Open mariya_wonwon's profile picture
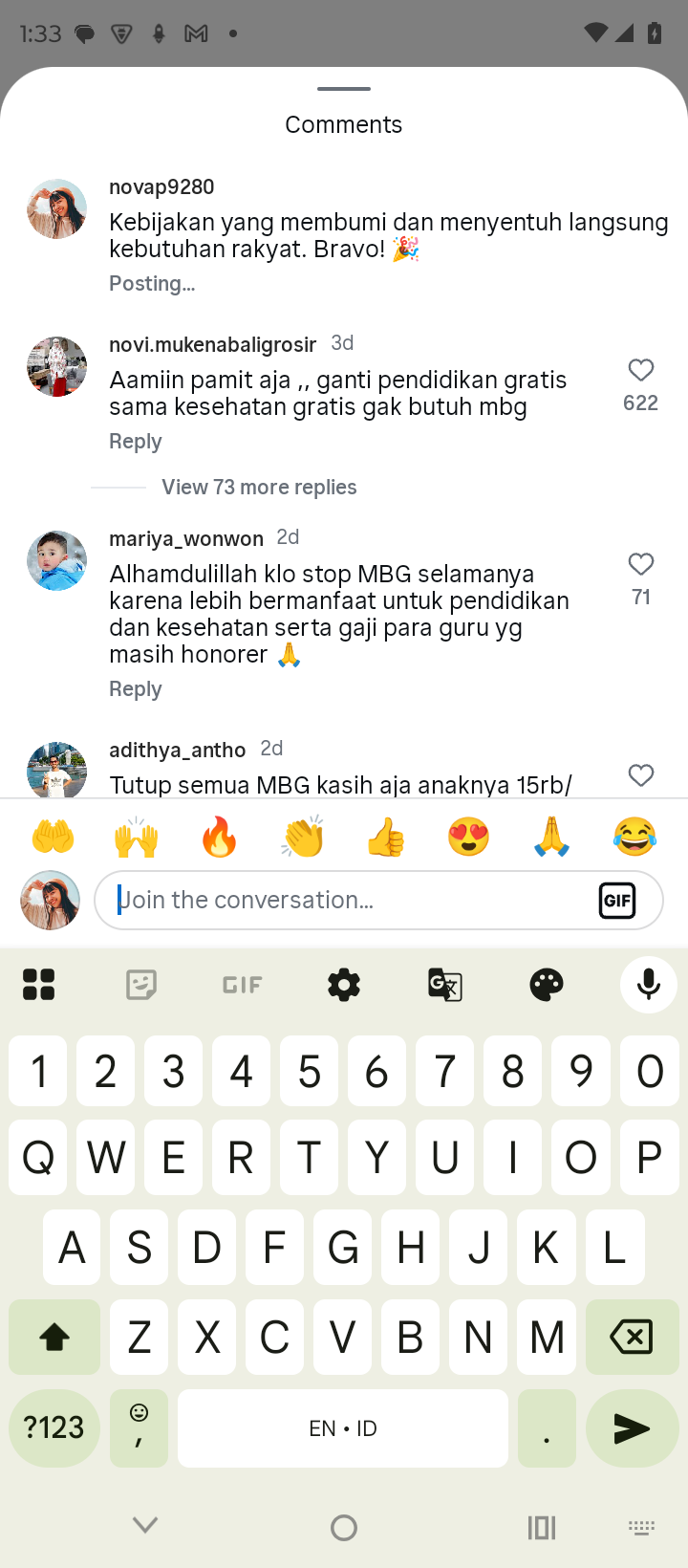The width and height of the screenshot is (688, 1568). [56, 561]
